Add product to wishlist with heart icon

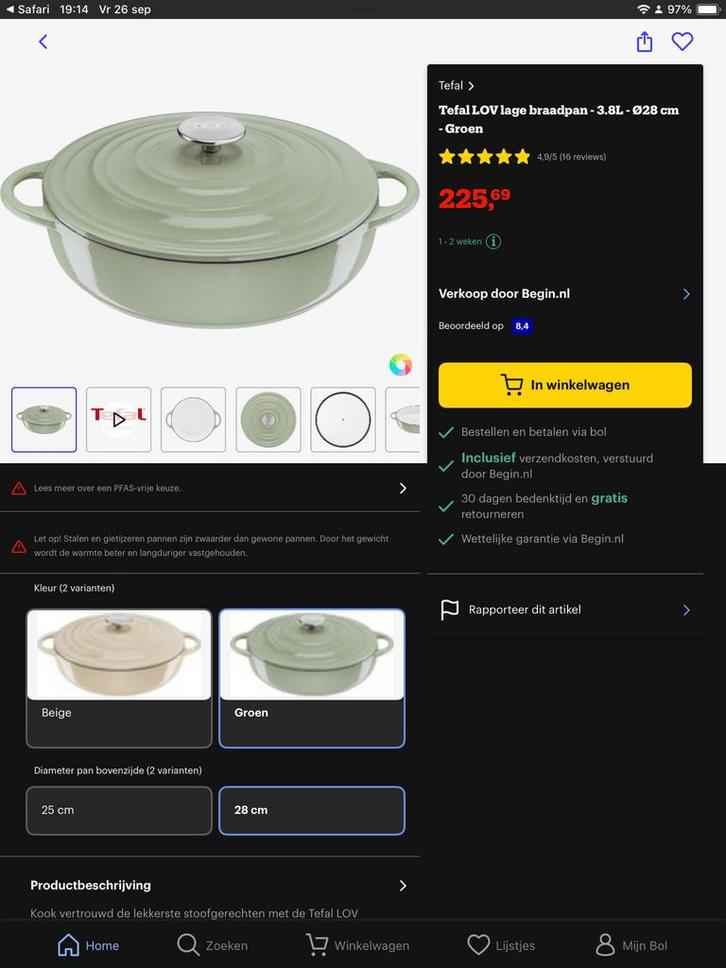(682, 42)
